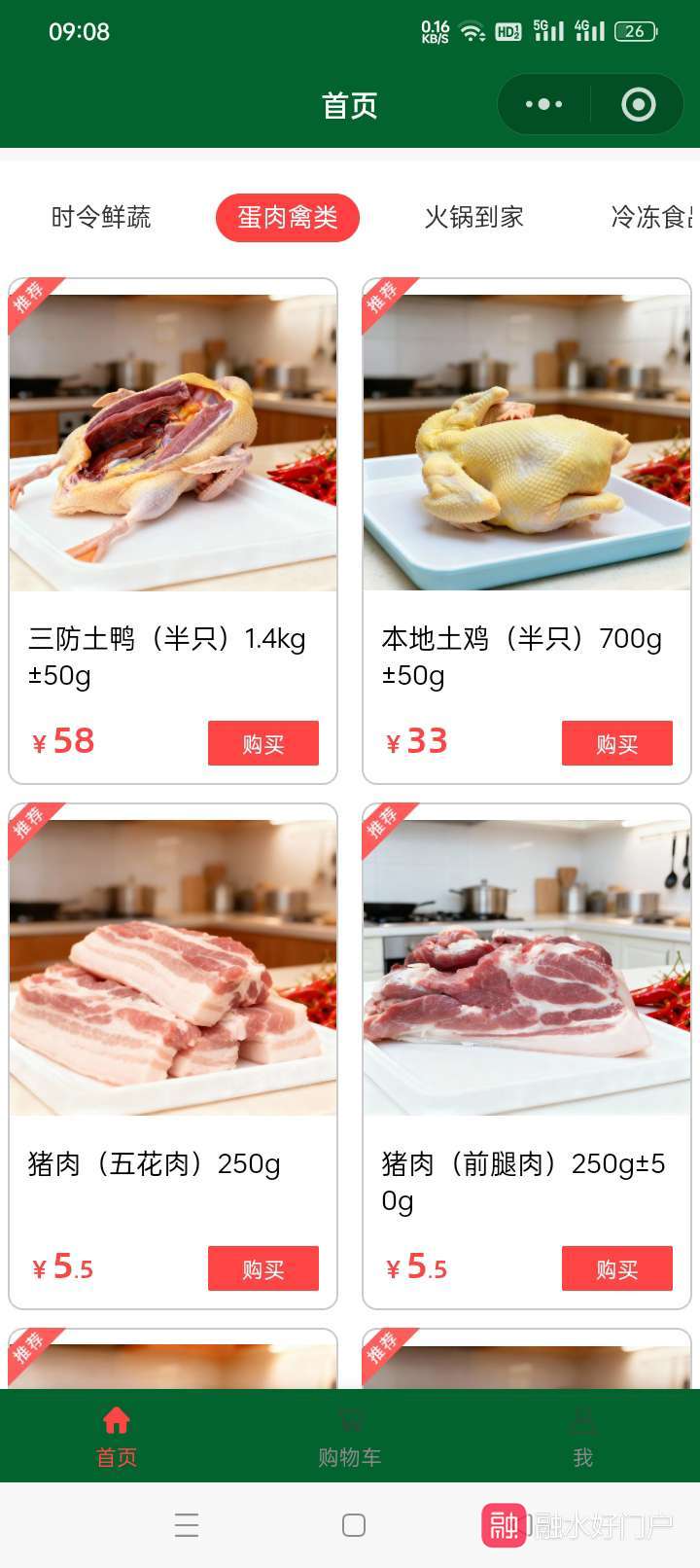The image size is (700, 1568).
Task: Select the 蛋肉禽类 category chip
Action: [x=287, y=217]
